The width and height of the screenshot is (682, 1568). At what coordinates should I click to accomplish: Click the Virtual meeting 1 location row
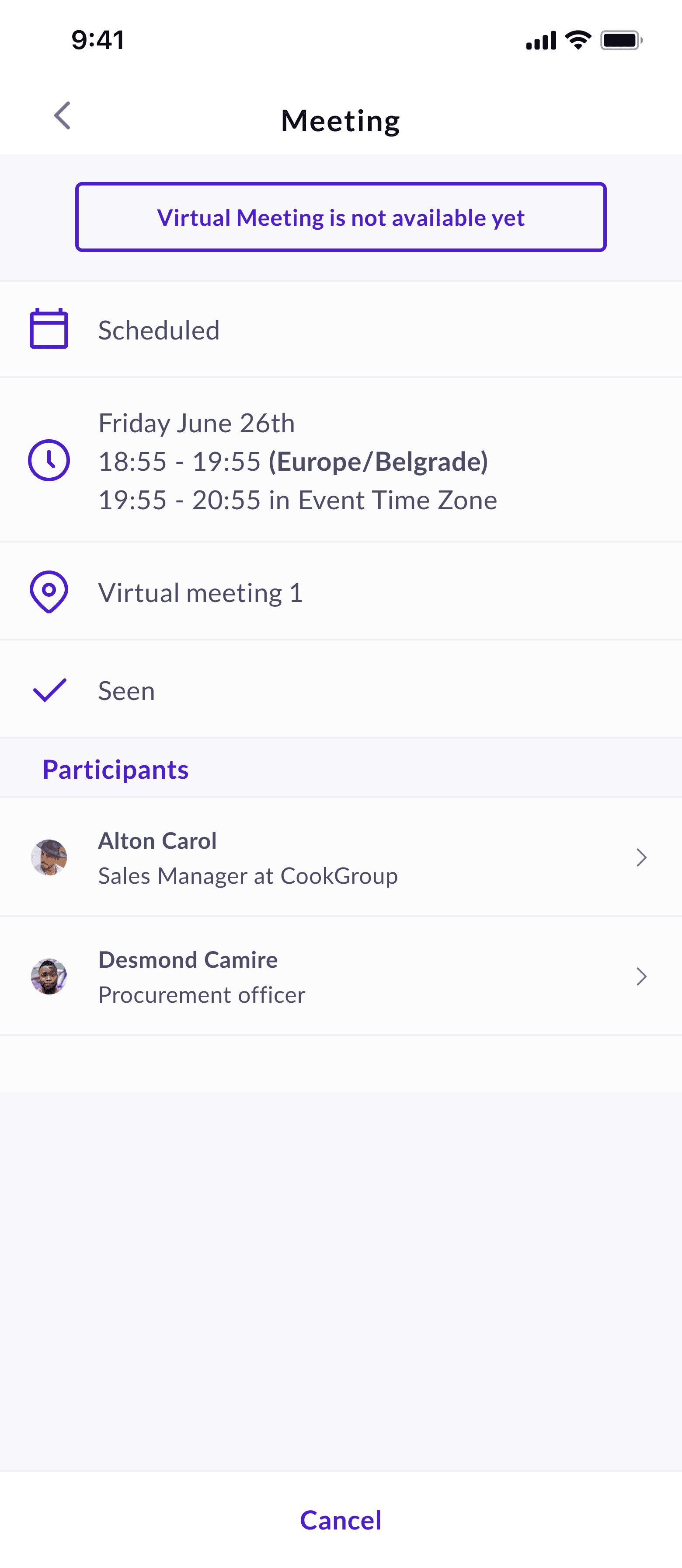[341, 591]
